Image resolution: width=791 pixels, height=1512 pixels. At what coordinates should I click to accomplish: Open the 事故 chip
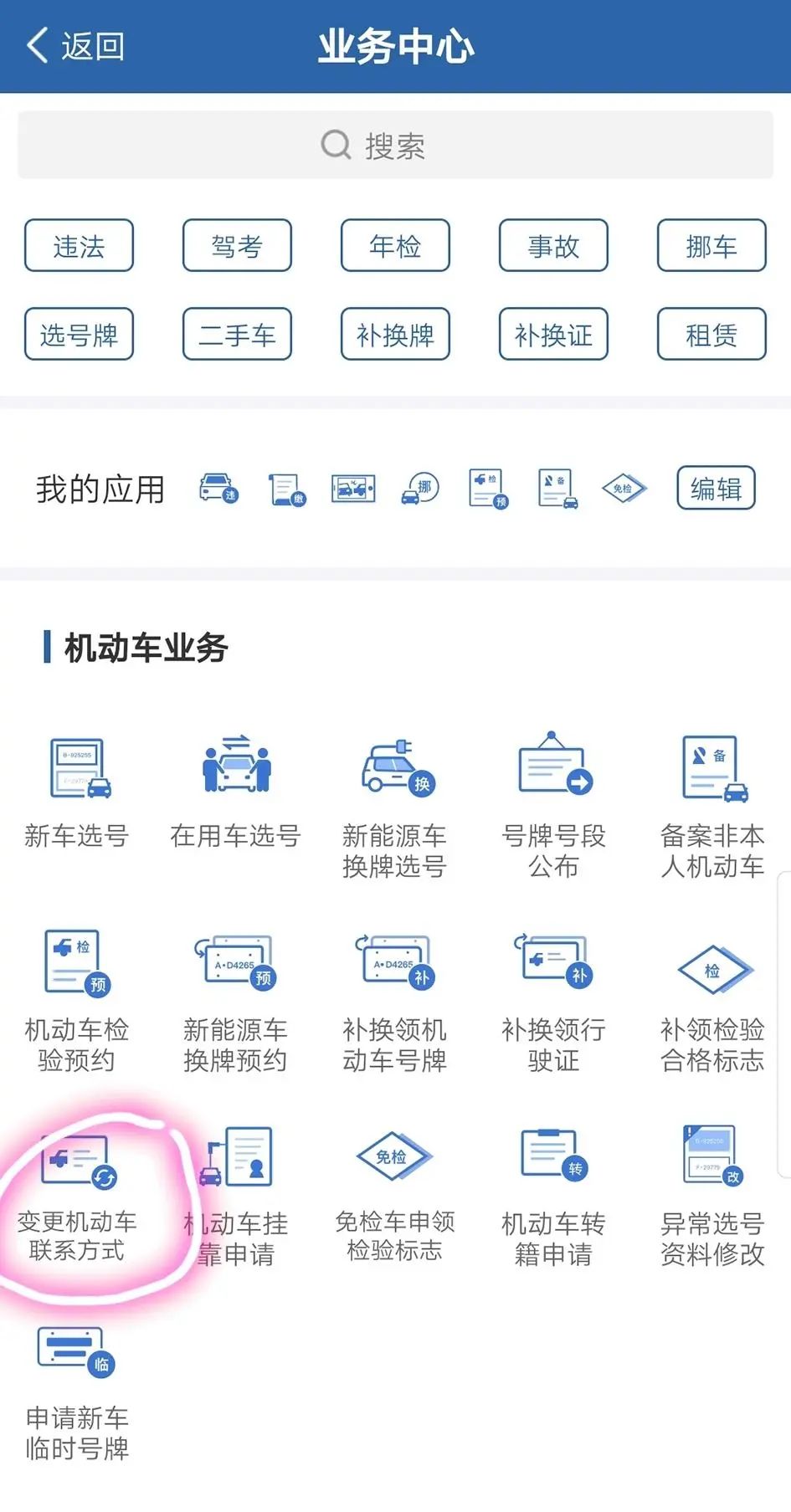553,245
